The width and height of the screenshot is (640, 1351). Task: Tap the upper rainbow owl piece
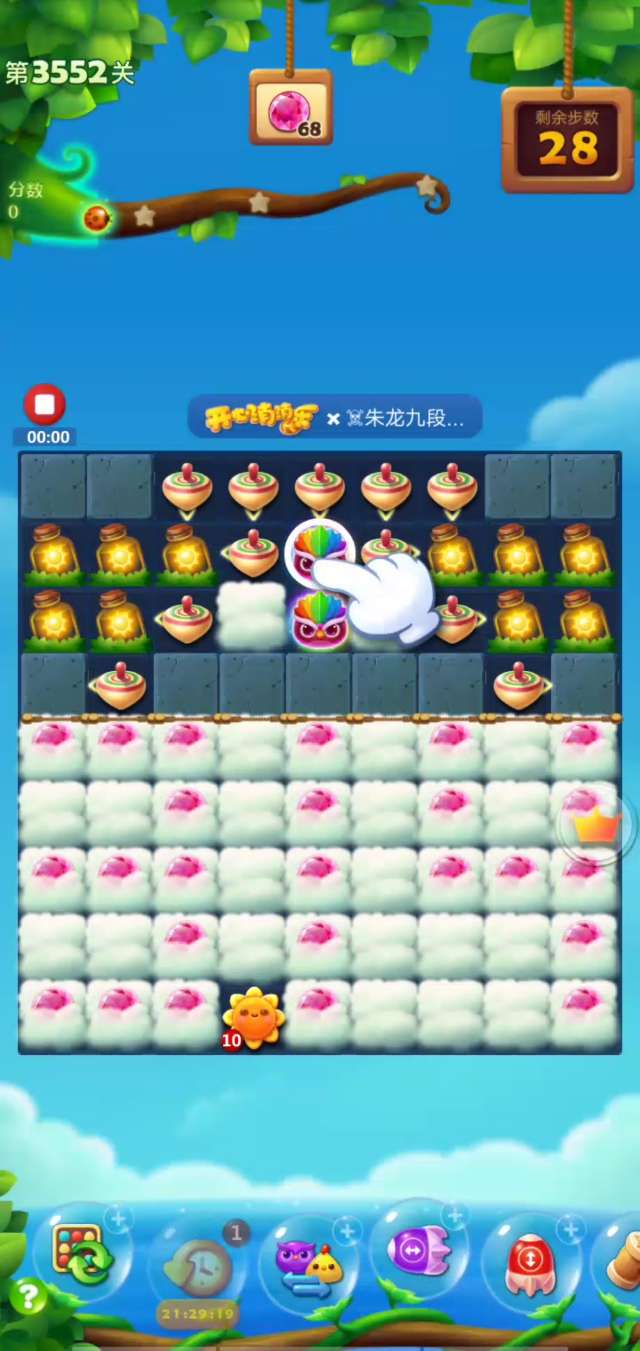point(317,553)
